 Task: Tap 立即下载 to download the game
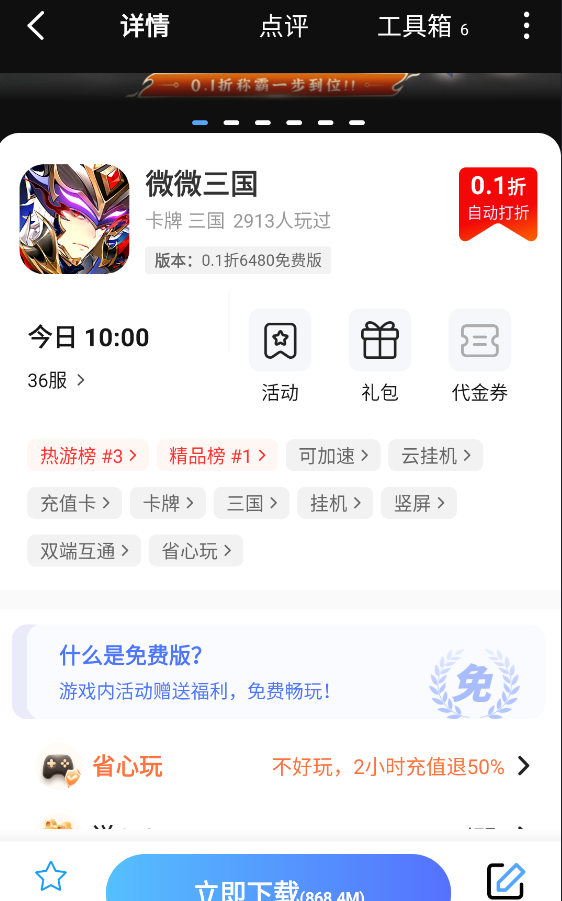(278, 879)
